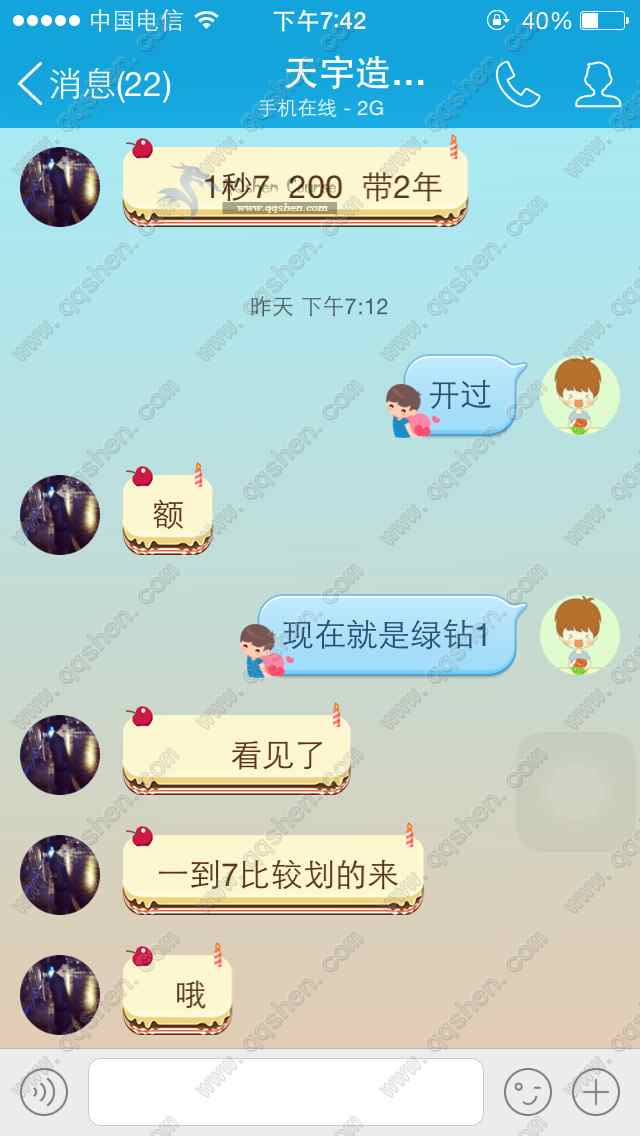Viewport: 640px width, 1136px height.
Task: Tap the message text input field
Action: click(286, 1091)
